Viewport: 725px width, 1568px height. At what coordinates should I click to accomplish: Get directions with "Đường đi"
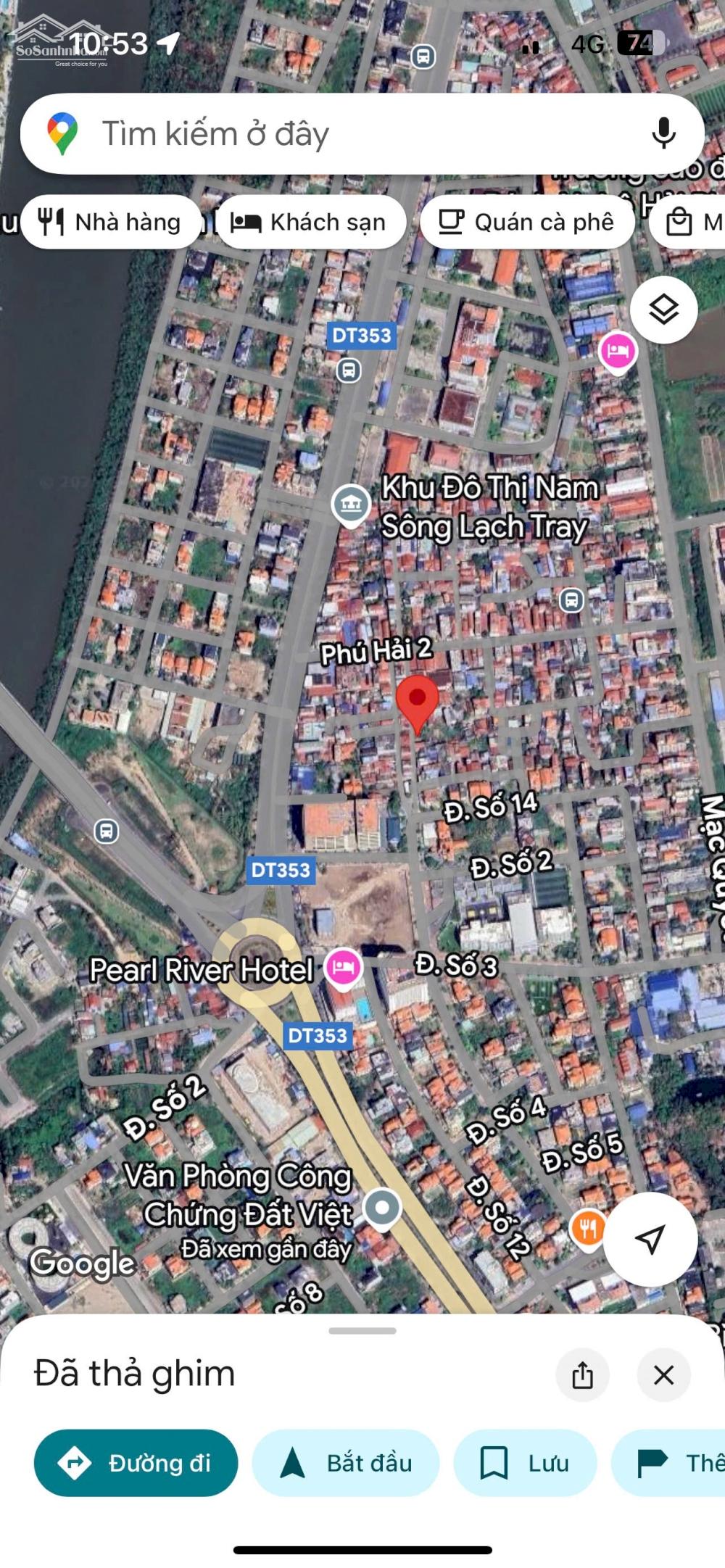(136, 1463)
